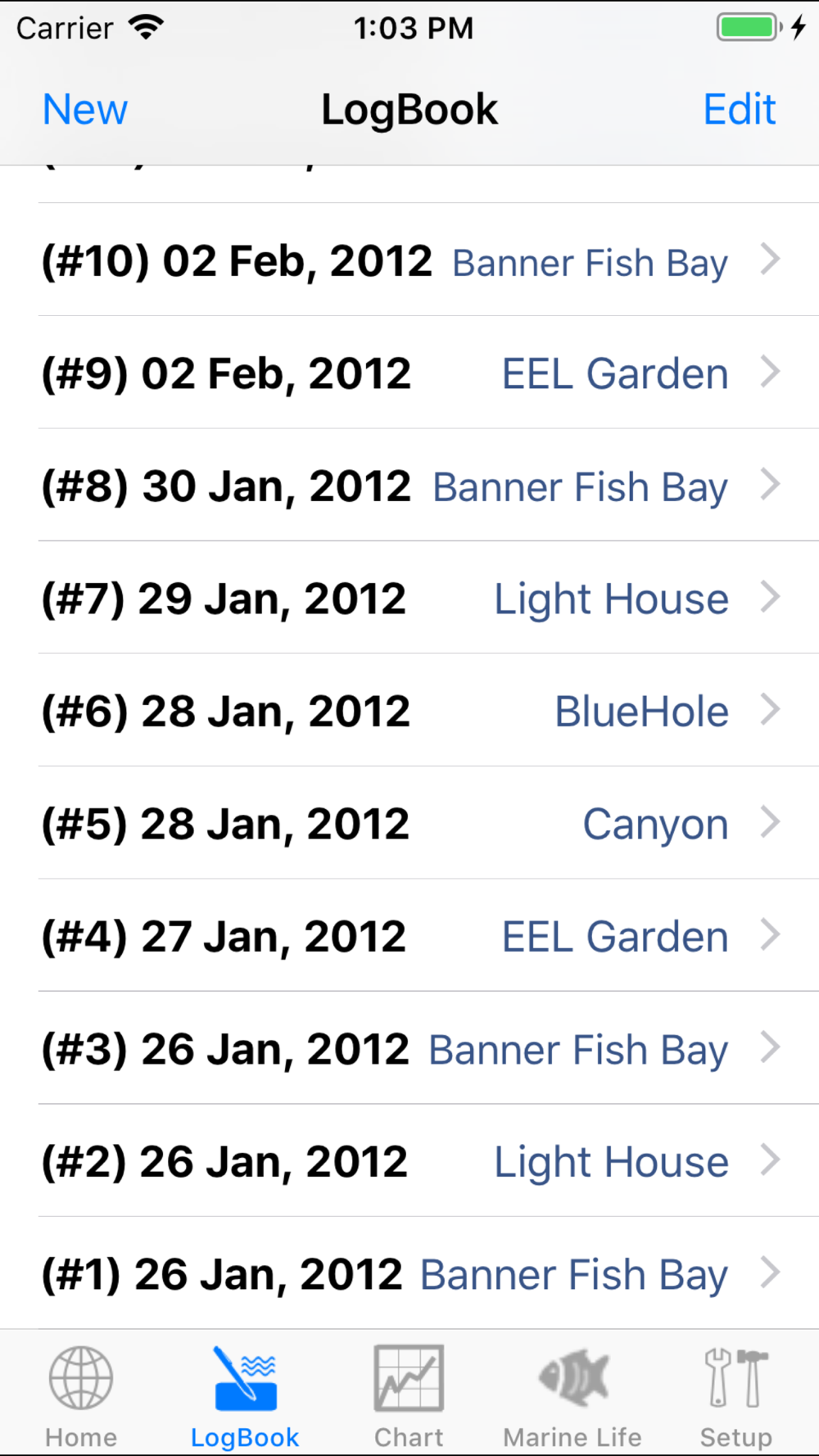This screenshot has width=819, height=1456.
Task: Open dive #4 at EEL Garden
Action: 409,935
